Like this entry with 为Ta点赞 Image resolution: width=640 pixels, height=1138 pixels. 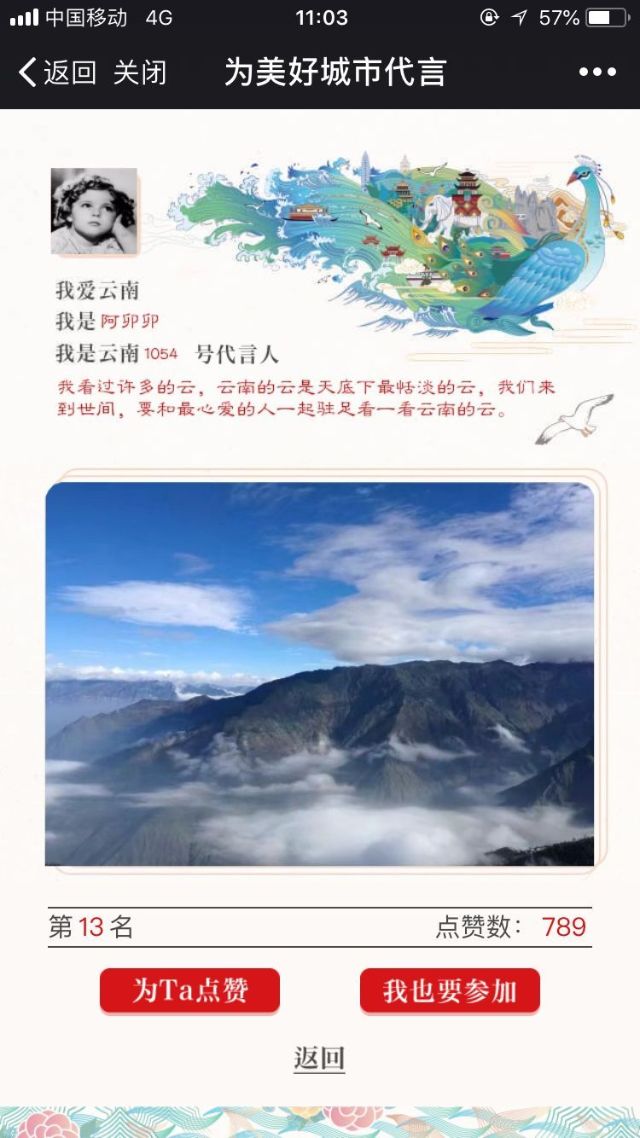click(190, 991)
